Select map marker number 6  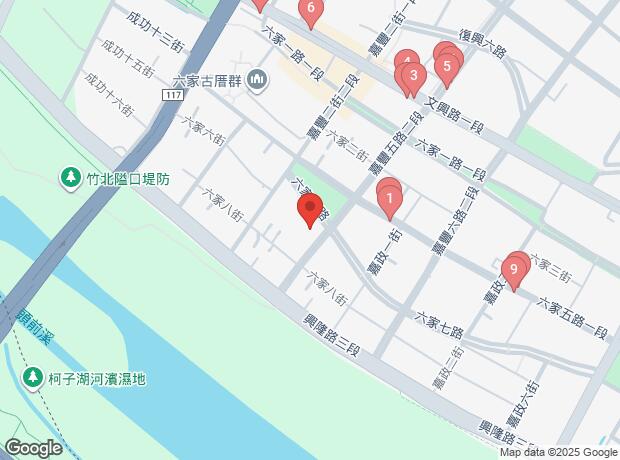point(312,13)
